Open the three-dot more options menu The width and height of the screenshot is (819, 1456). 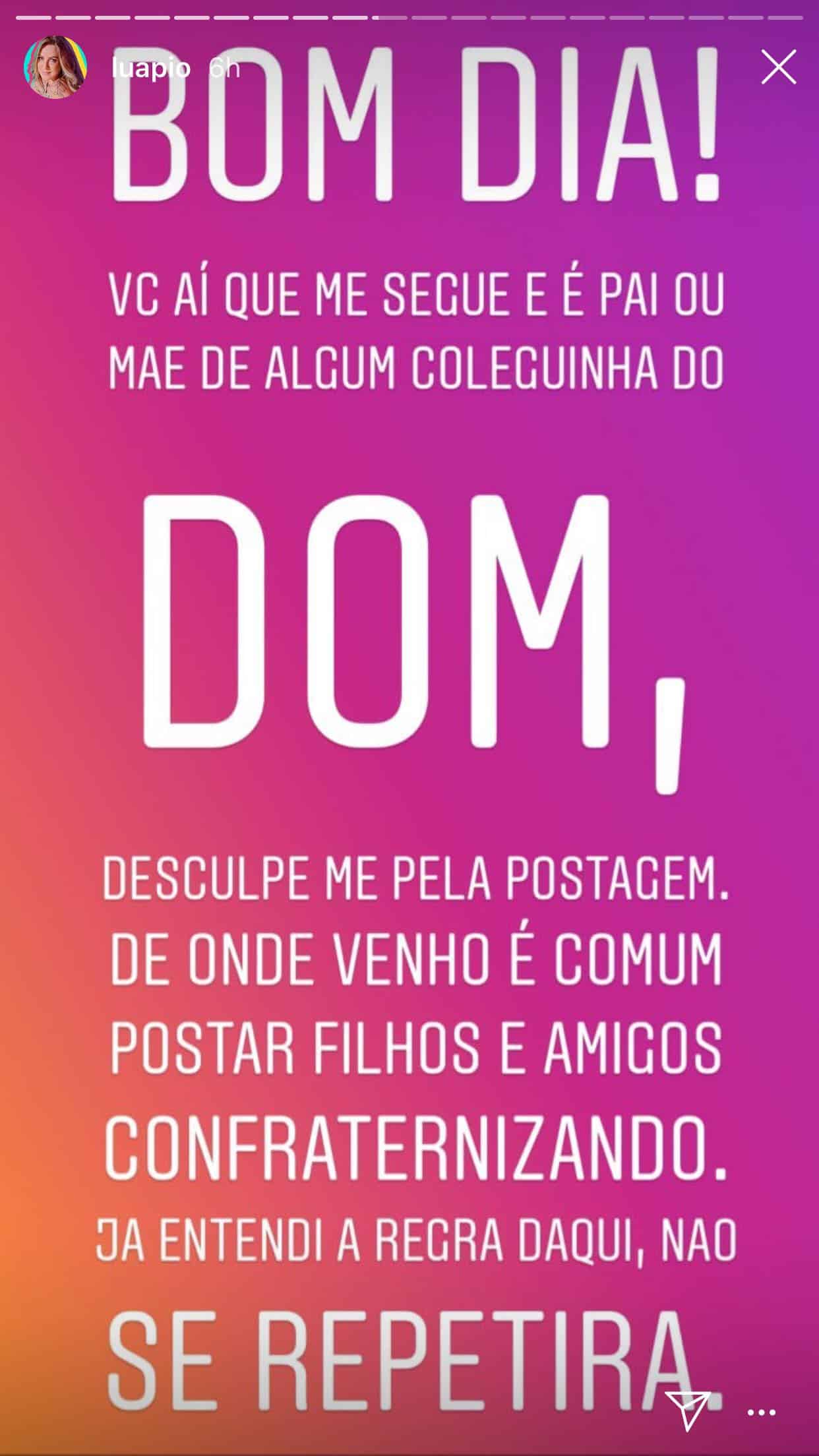point(760,1413)
